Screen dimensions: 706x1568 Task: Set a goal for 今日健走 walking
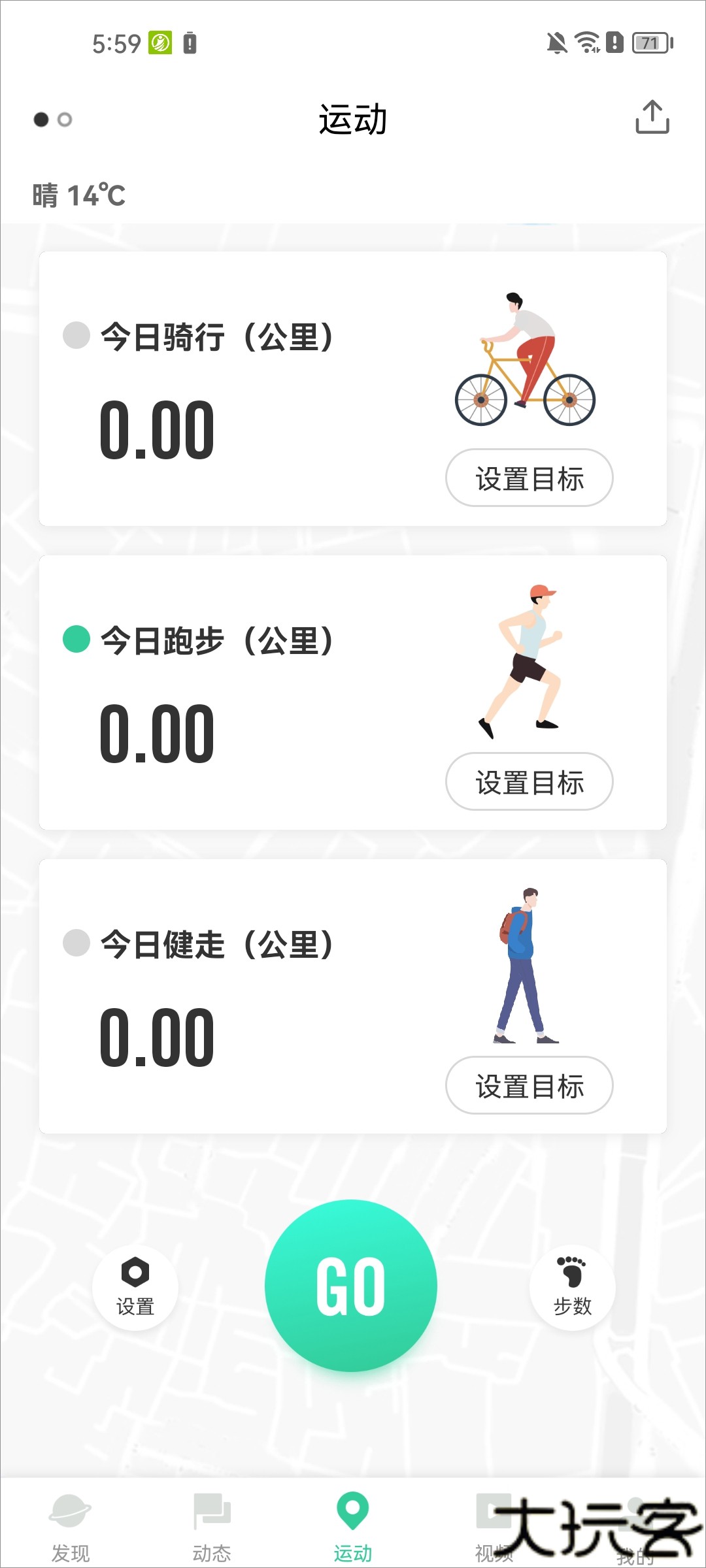tap(529, 1085)
